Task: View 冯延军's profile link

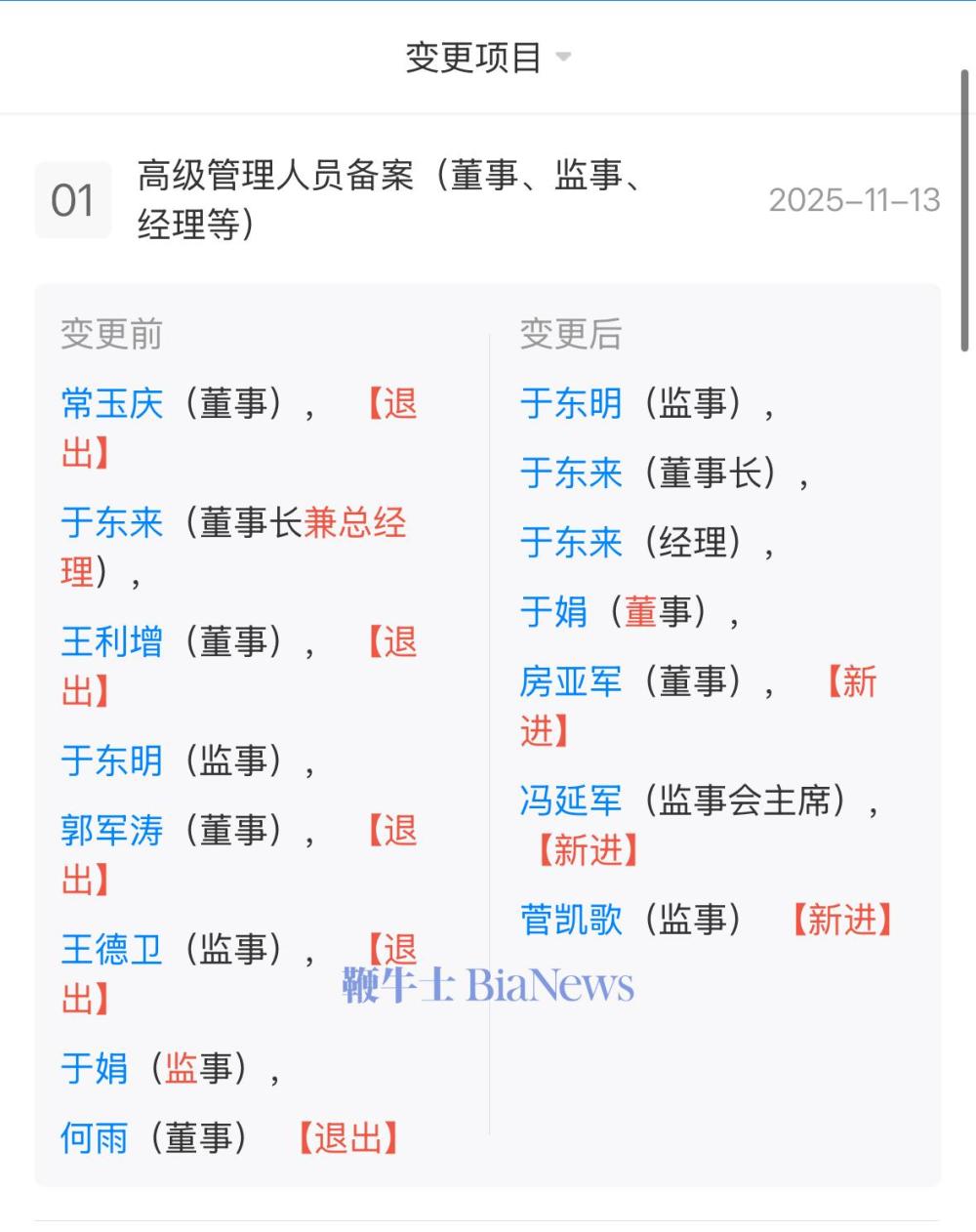Action: tap(571, 801)
